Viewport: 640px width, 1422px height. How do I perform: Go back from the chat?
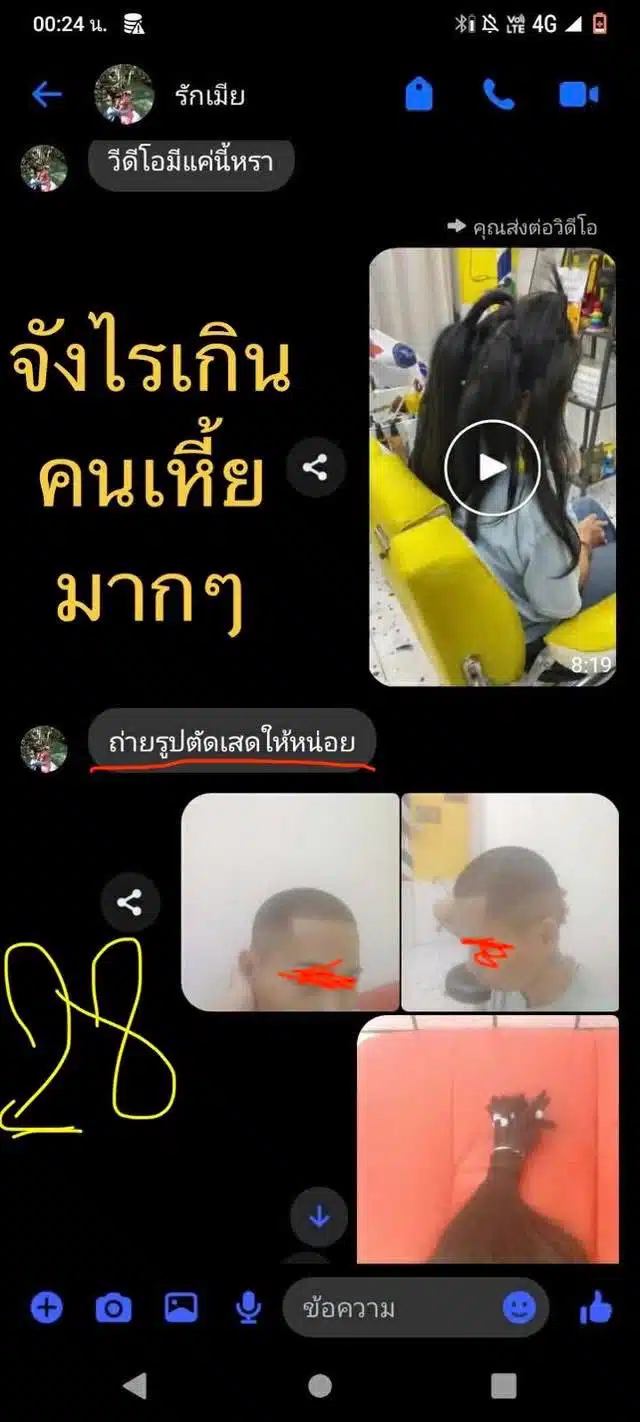coord(46,95)
